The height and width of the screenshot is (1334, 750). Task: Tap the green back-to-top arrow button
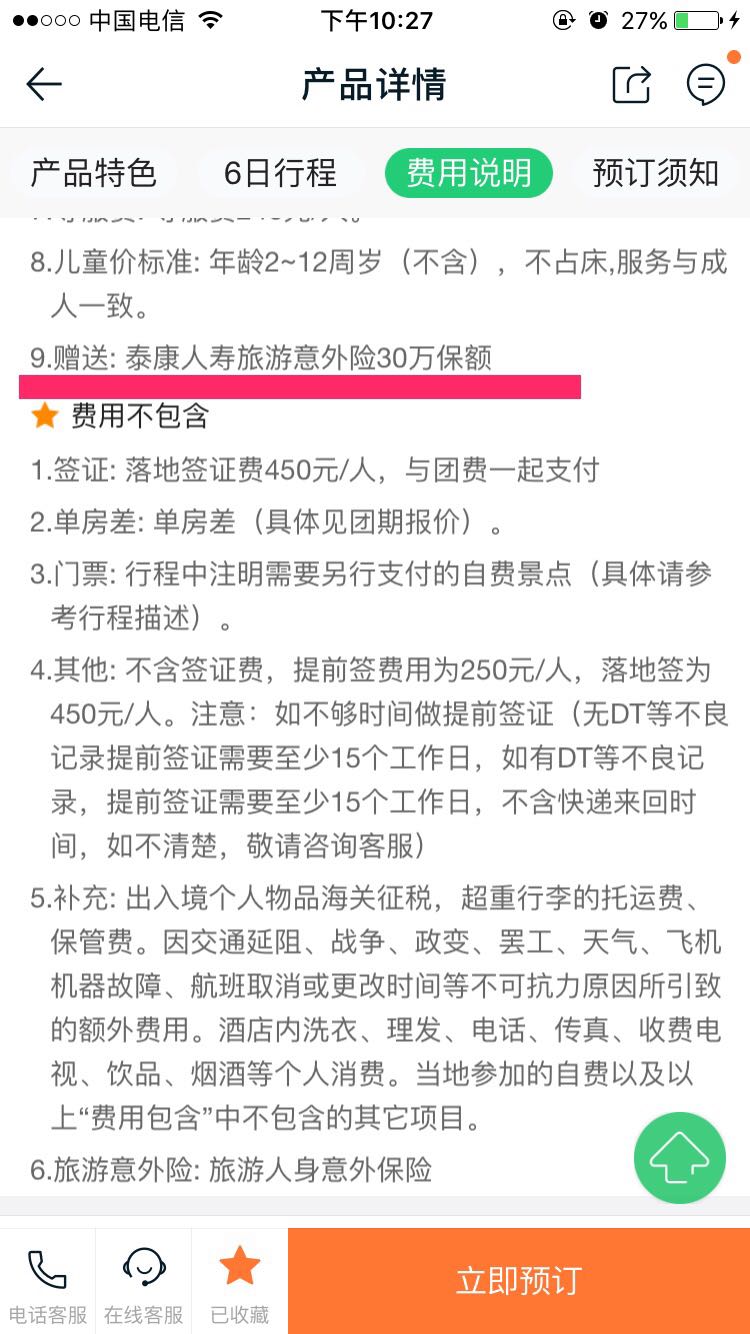coord(679,1158)
